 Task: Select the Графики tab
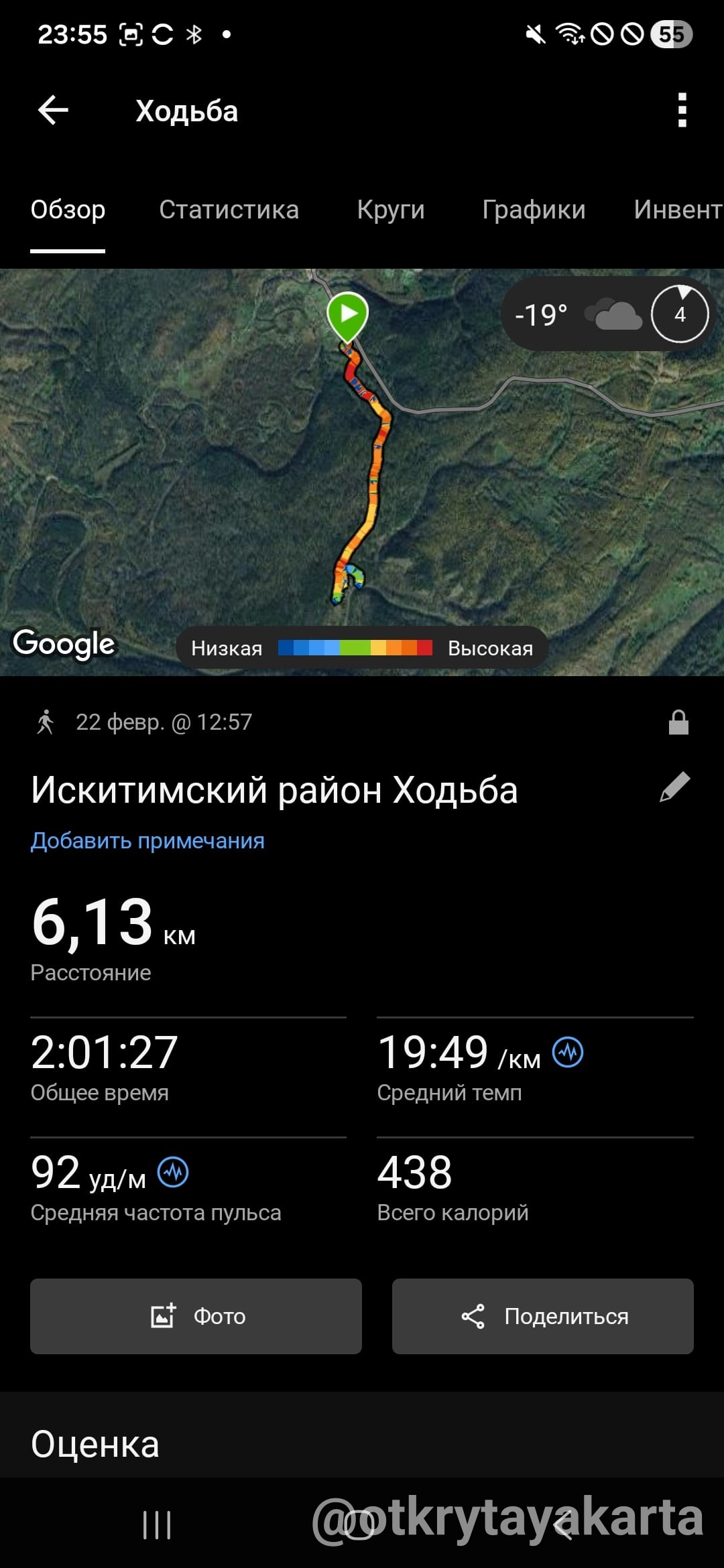534,210
